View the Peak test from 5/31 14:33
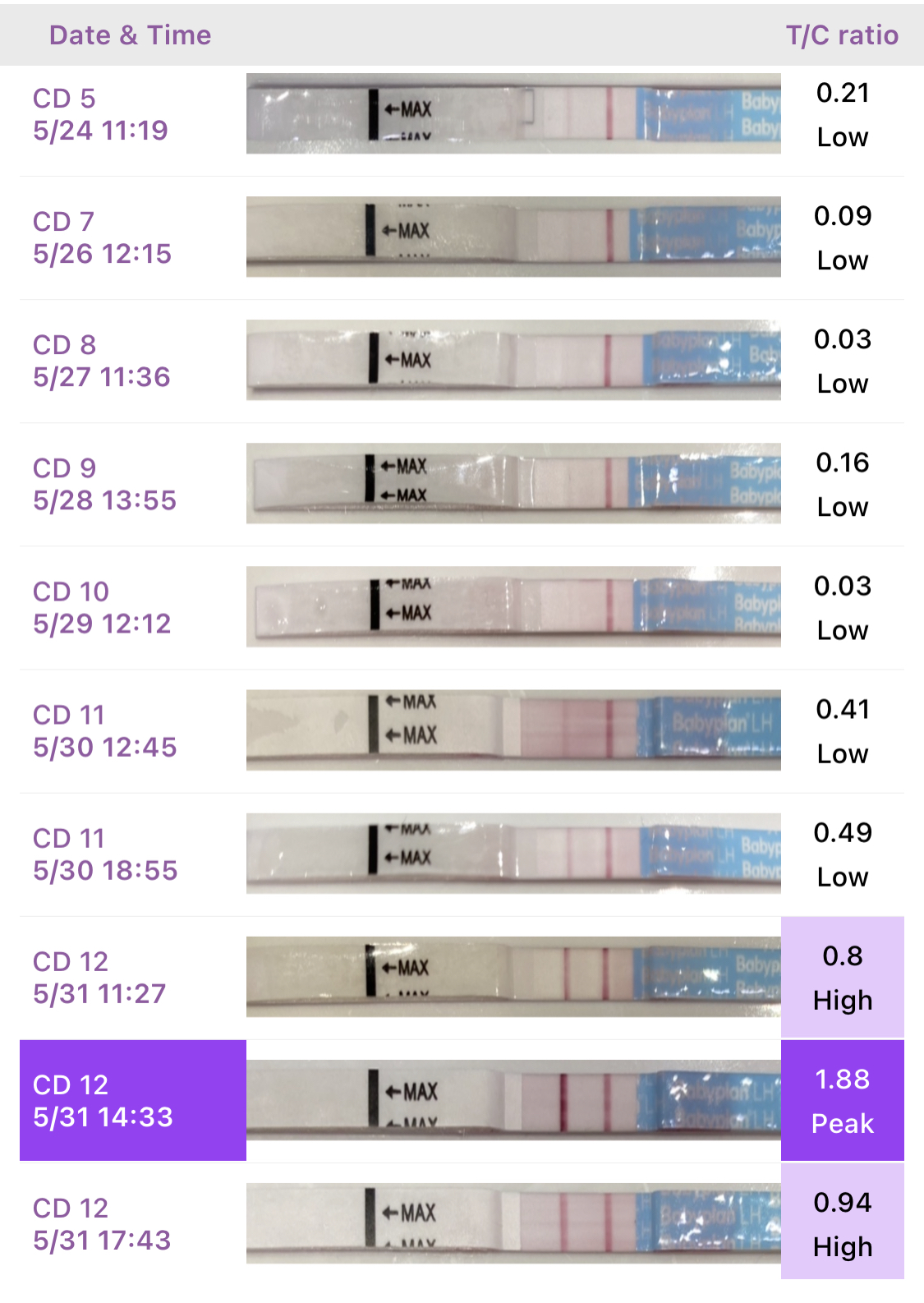 (x=103, y=1100)
